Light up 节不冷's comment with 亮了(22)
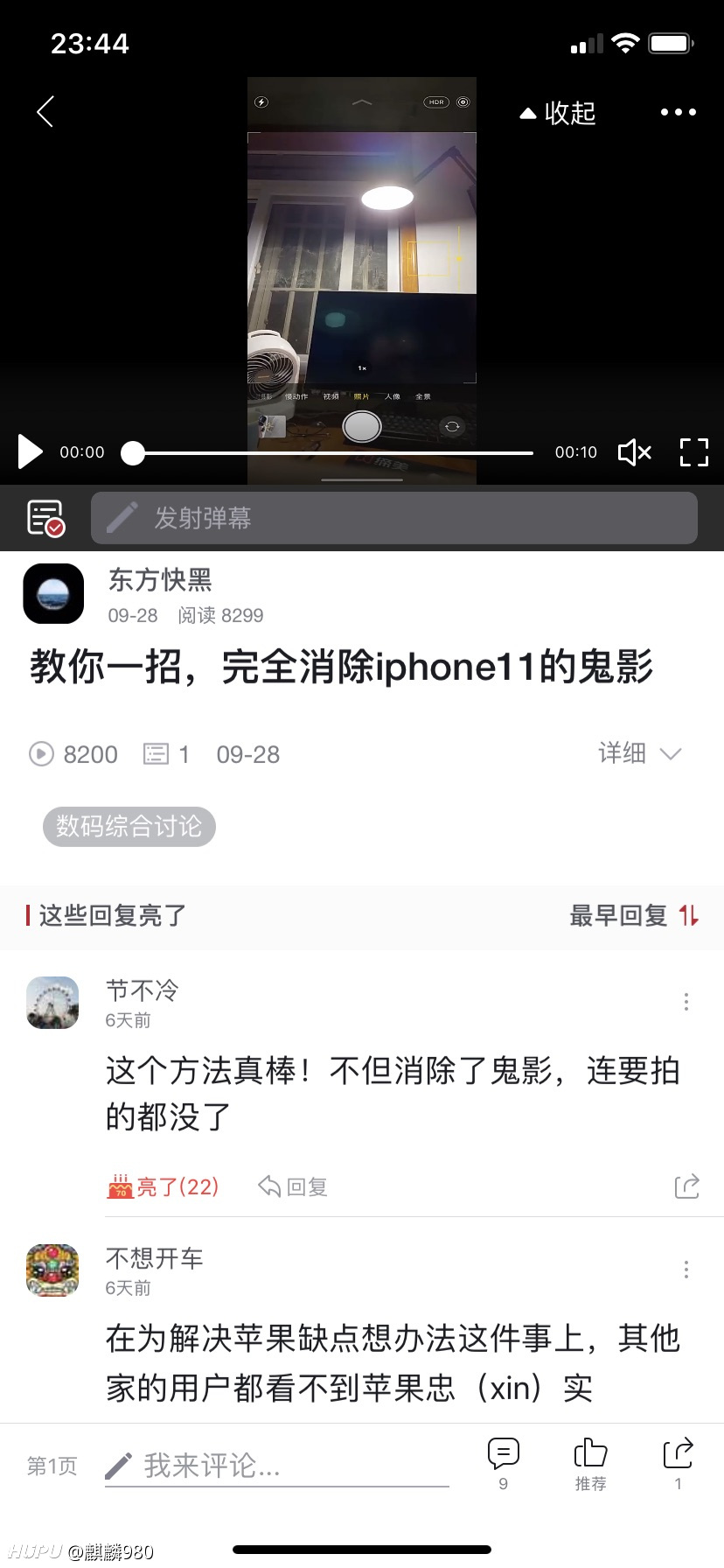 tap(163, 1186)
